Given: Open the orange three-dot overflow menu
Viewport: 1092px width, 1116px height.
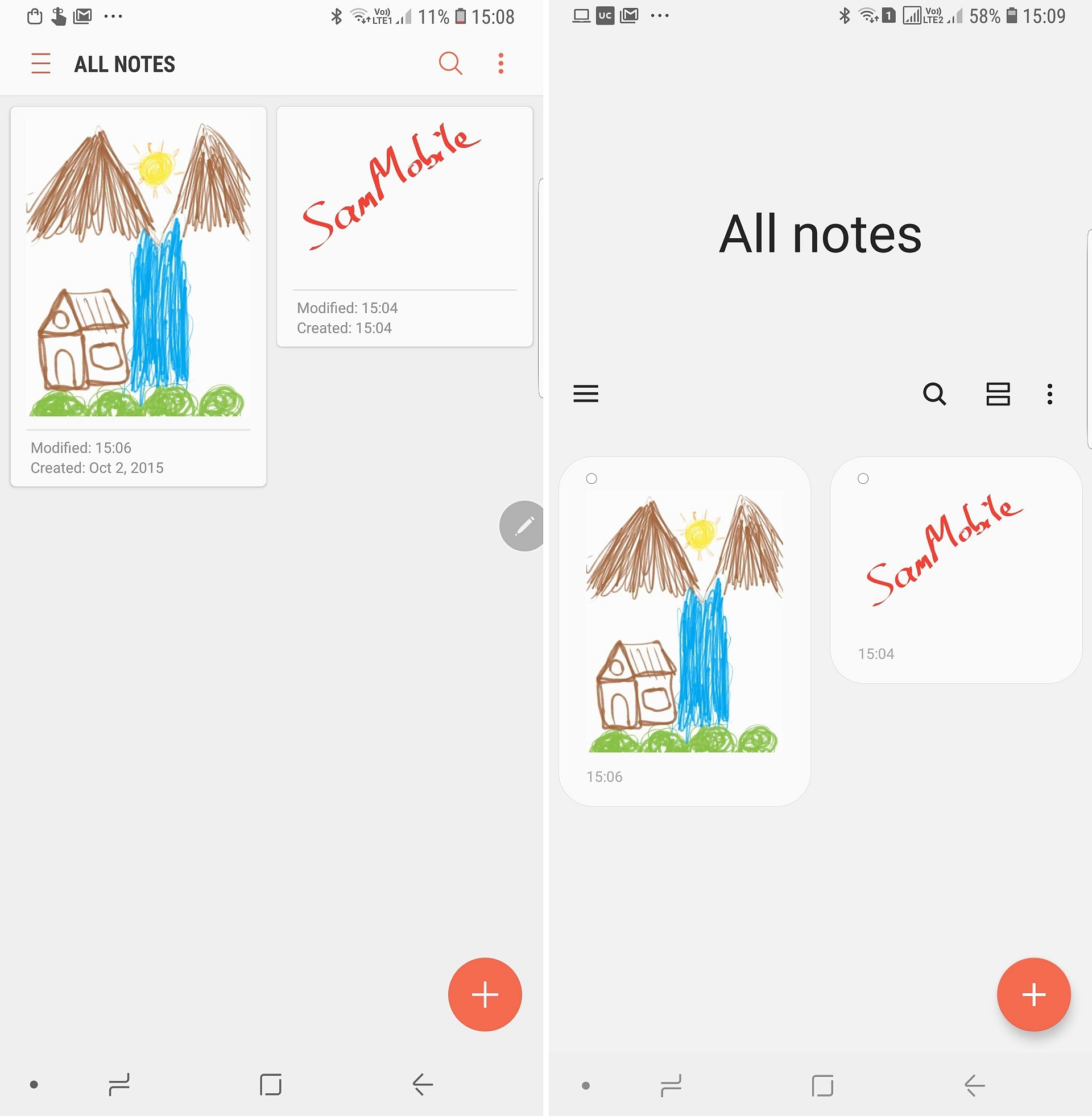Looking at the screenshot, I should tap(500, 64).
